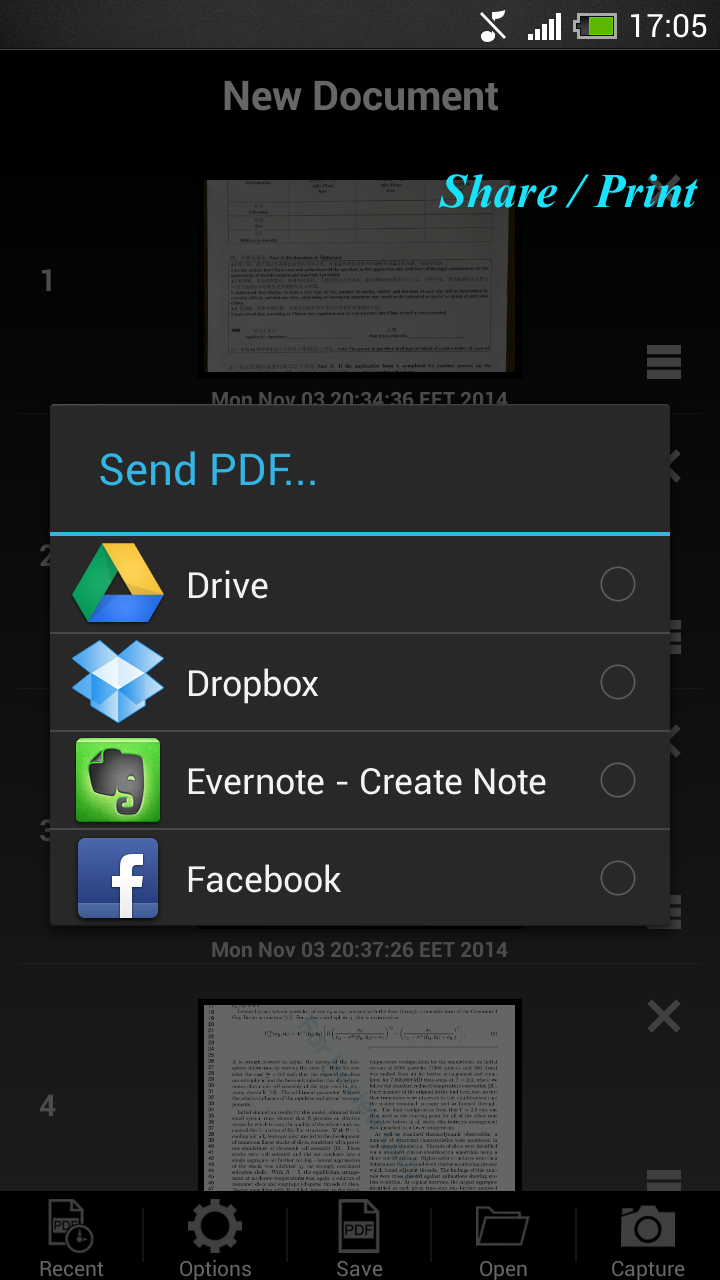Select the Dropbox radio button
Viewport: 720px width, 1280px height.
tap(618, 682)
